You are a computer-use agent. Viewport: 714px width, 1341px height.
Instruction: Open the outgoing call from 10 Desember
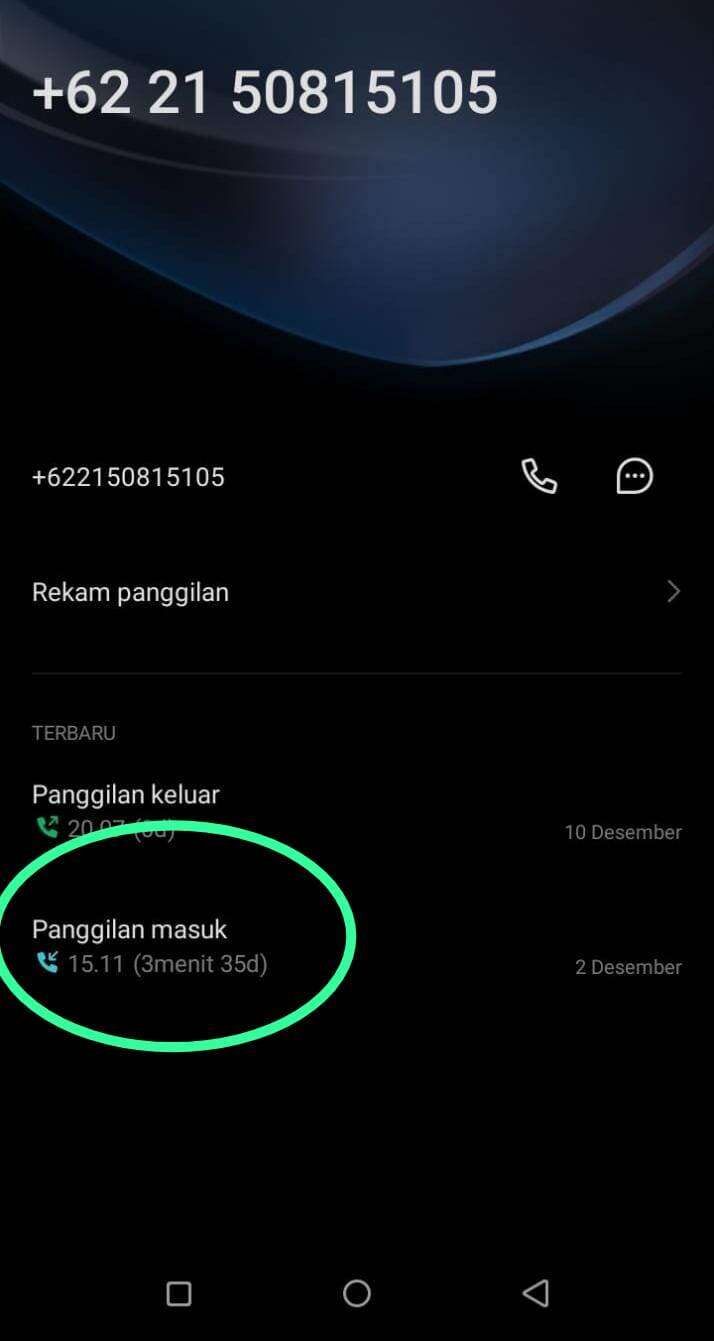pos(356,812)
